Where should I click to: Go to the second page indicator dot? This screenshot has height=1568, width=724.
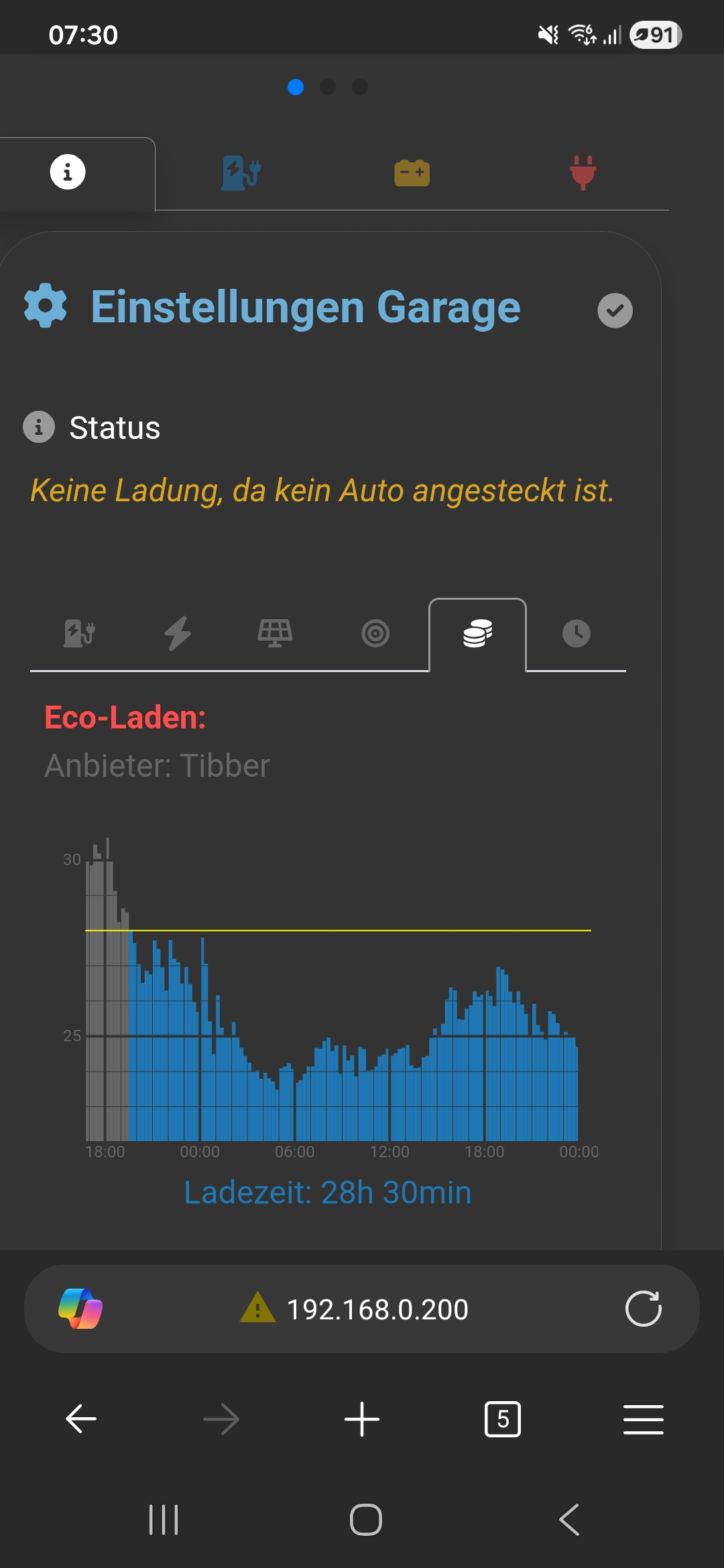point(328,87)
